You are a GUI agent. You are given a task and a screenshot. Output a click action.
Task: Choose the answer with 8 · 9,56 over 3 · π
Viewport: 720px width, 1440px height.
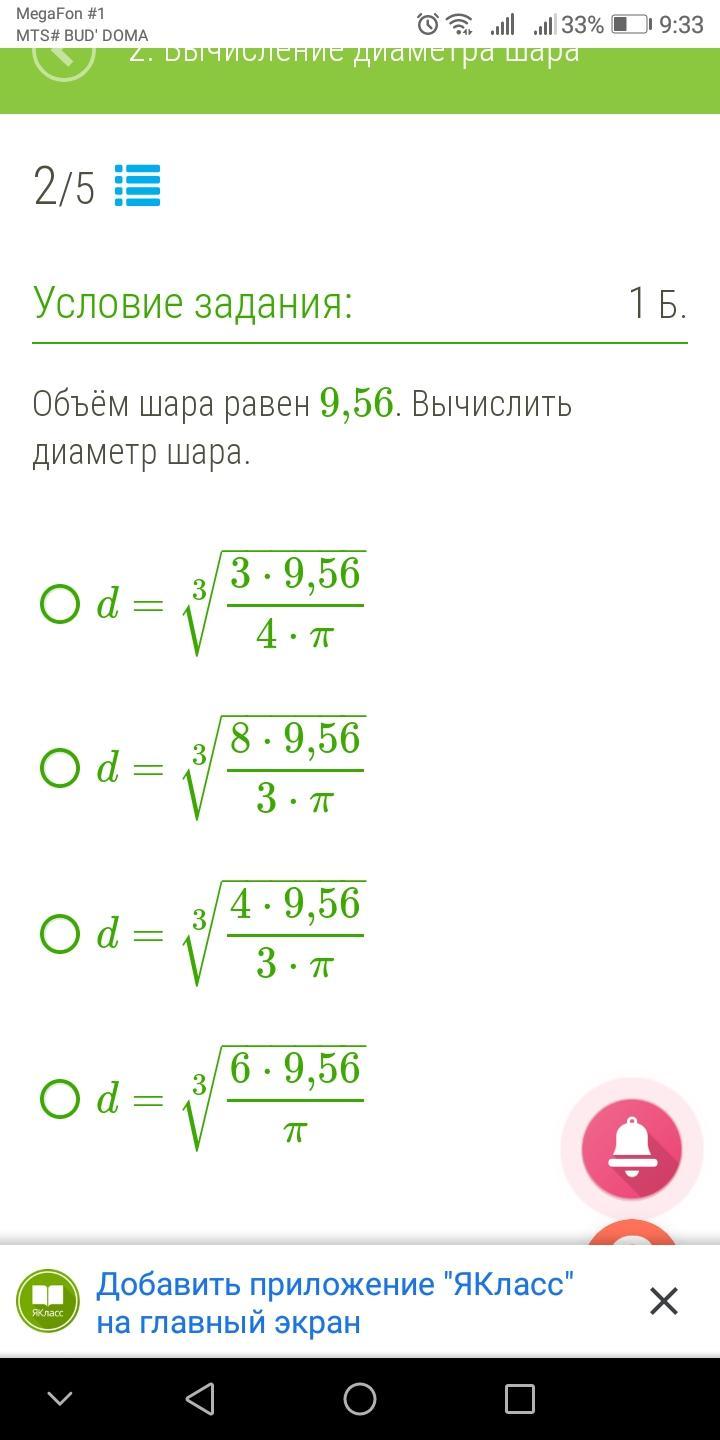[59, 768]
